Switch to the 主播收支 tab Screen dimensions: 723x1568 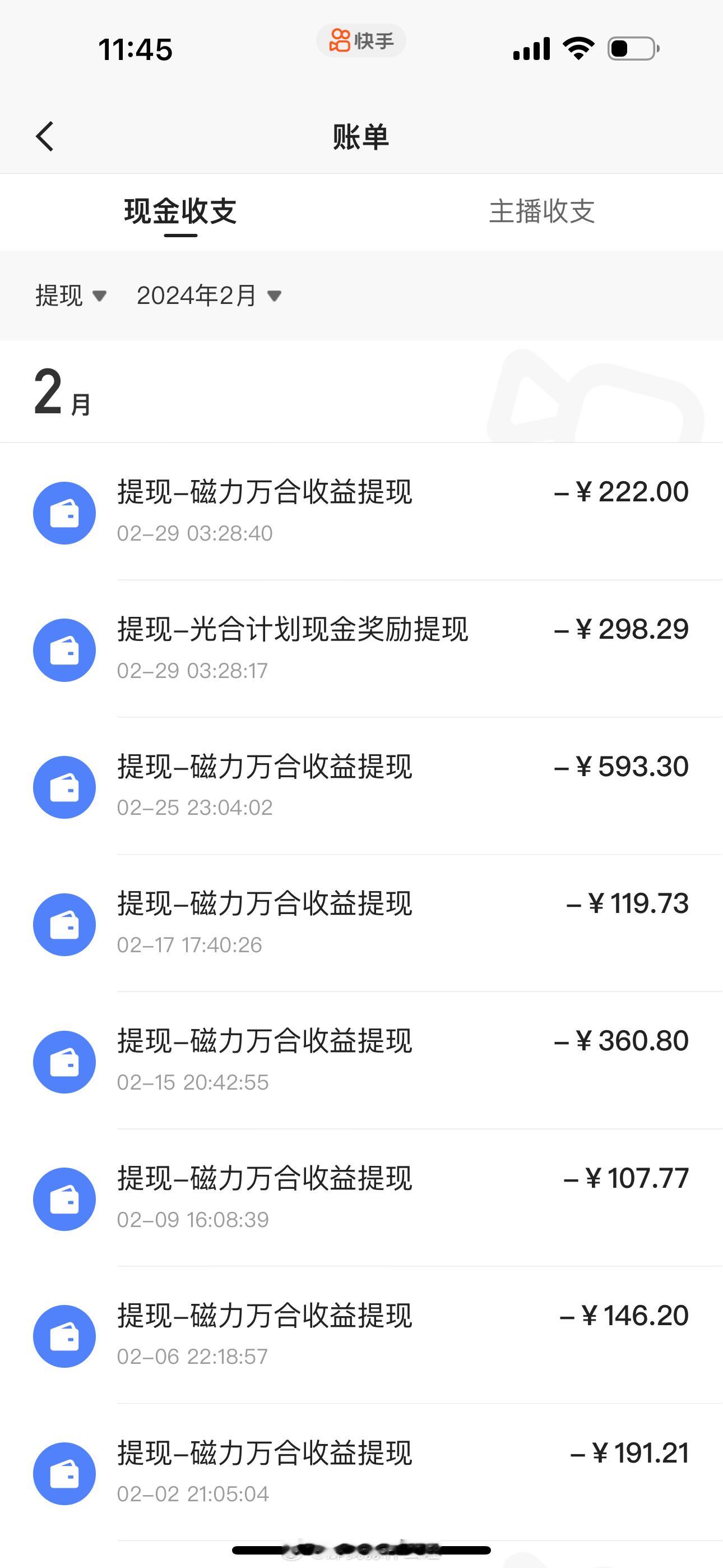541,211
